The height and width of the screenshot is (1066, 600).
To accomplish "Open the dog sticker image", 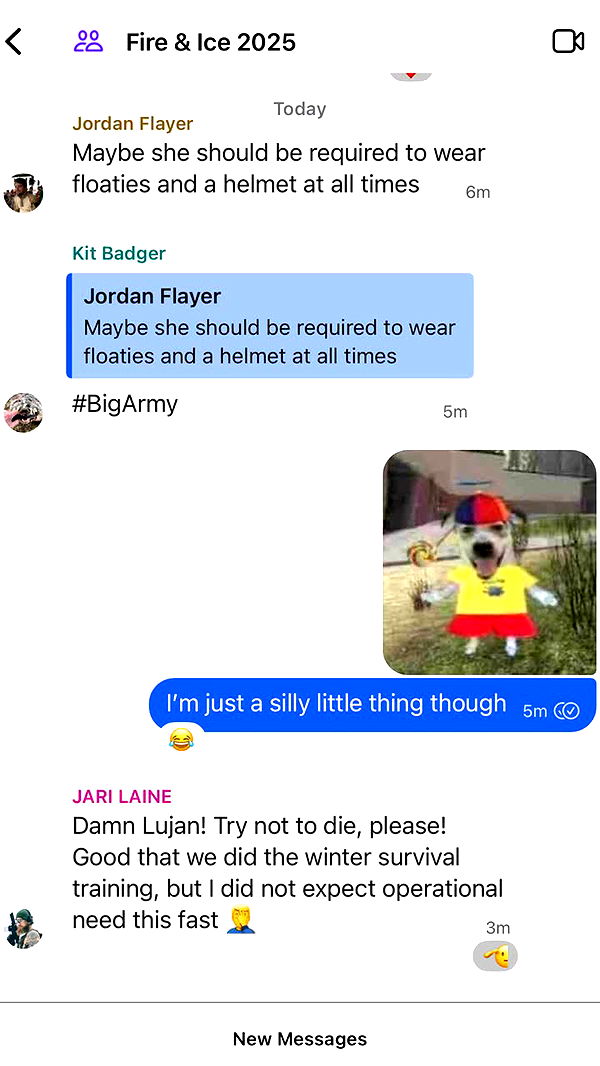I will (x=489, y=561).
